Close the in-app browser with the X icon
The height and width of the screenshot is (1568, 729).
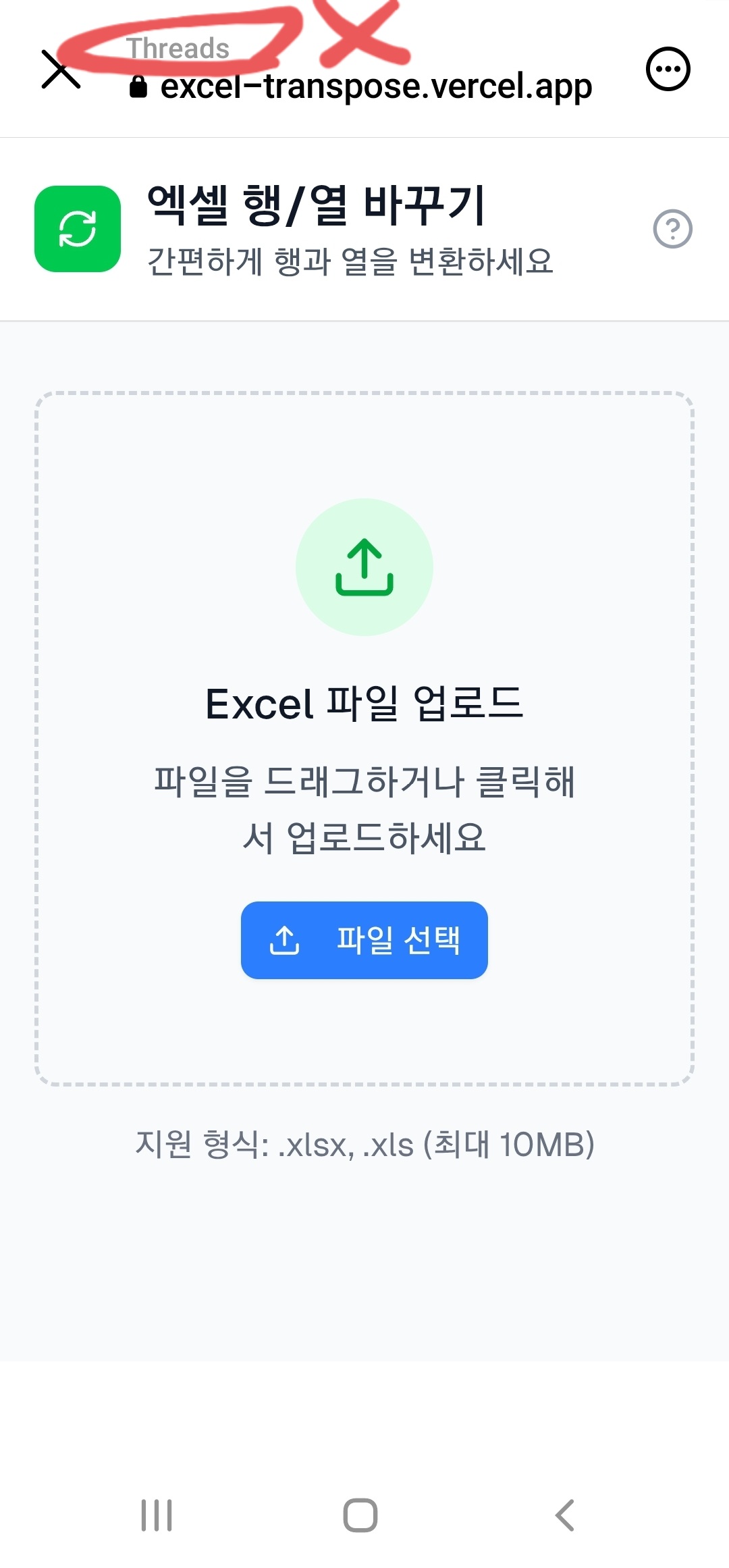tap(59, 70)
